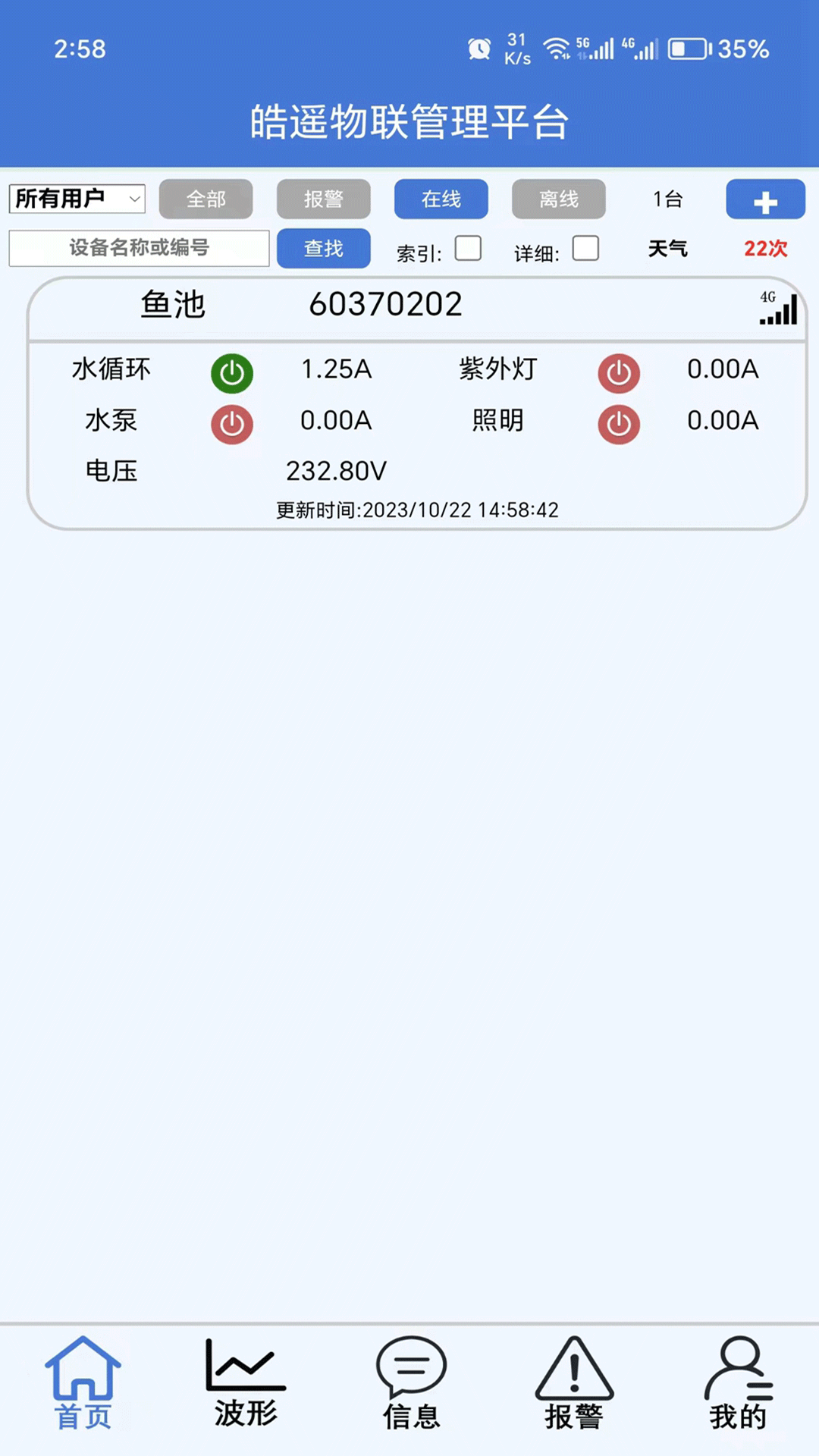Open the 所有用户 user dropdown
This screenshot has width=819, height=1456.
[76, 199]
